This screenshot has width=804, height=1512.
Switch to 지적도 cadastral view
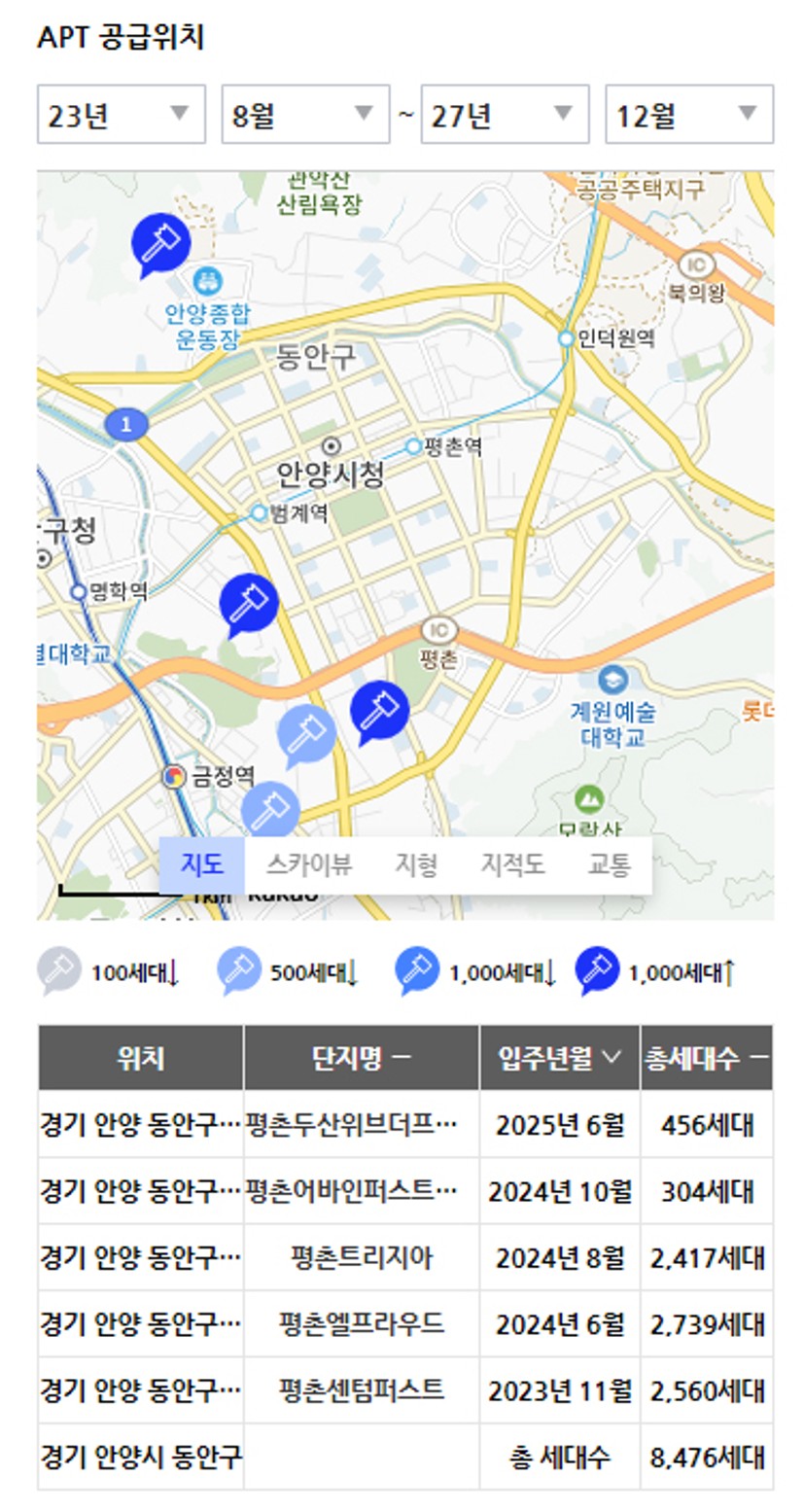512,864
